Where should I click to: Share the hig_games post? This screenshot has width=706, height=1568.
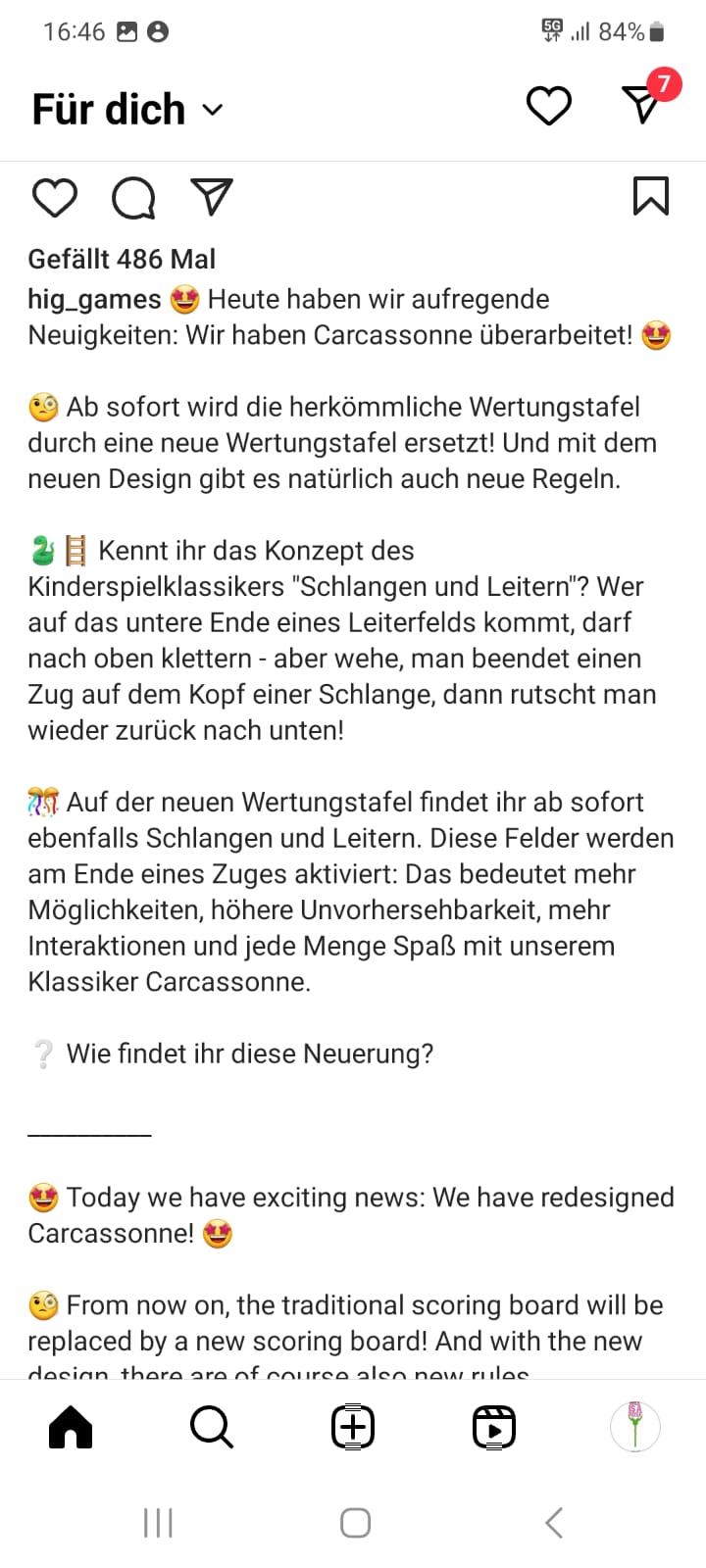(x=212, y=197)
